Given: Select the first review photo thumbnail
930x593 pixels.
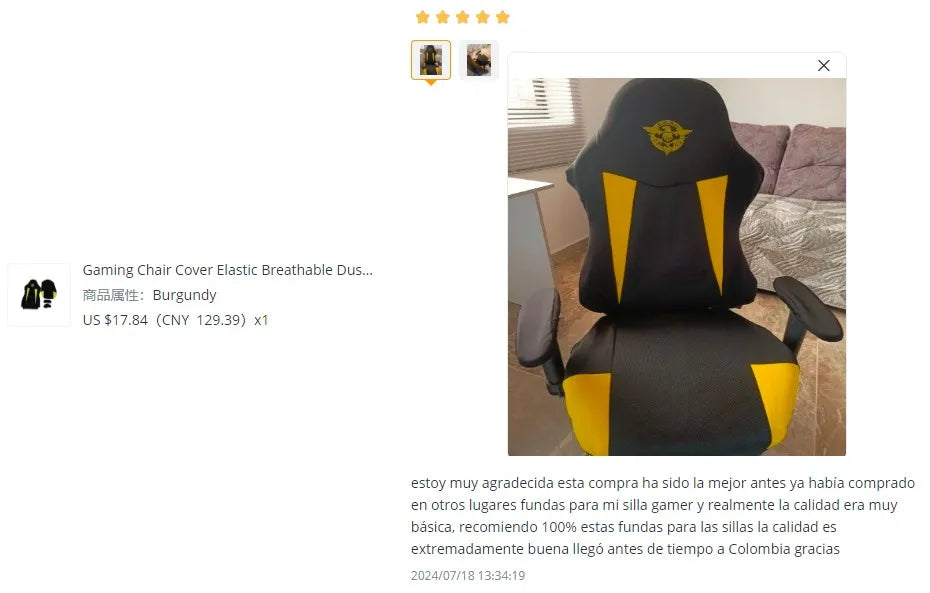Looking at the screenshot, I should 431,60.
